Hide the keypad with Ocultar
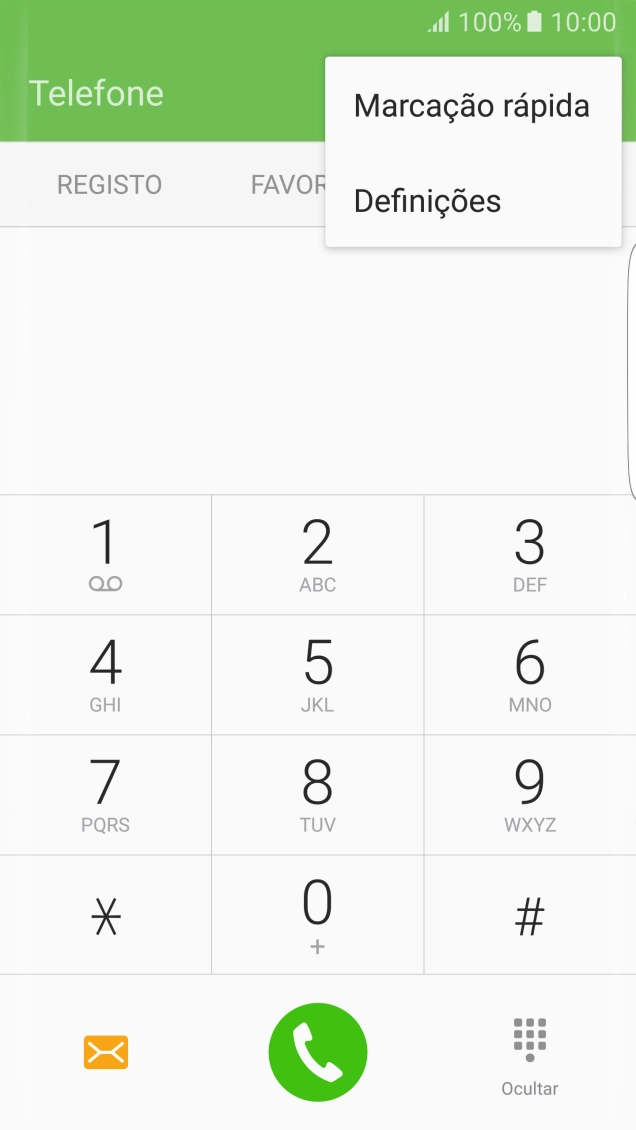636x1130 pixels. [529, 1057]
